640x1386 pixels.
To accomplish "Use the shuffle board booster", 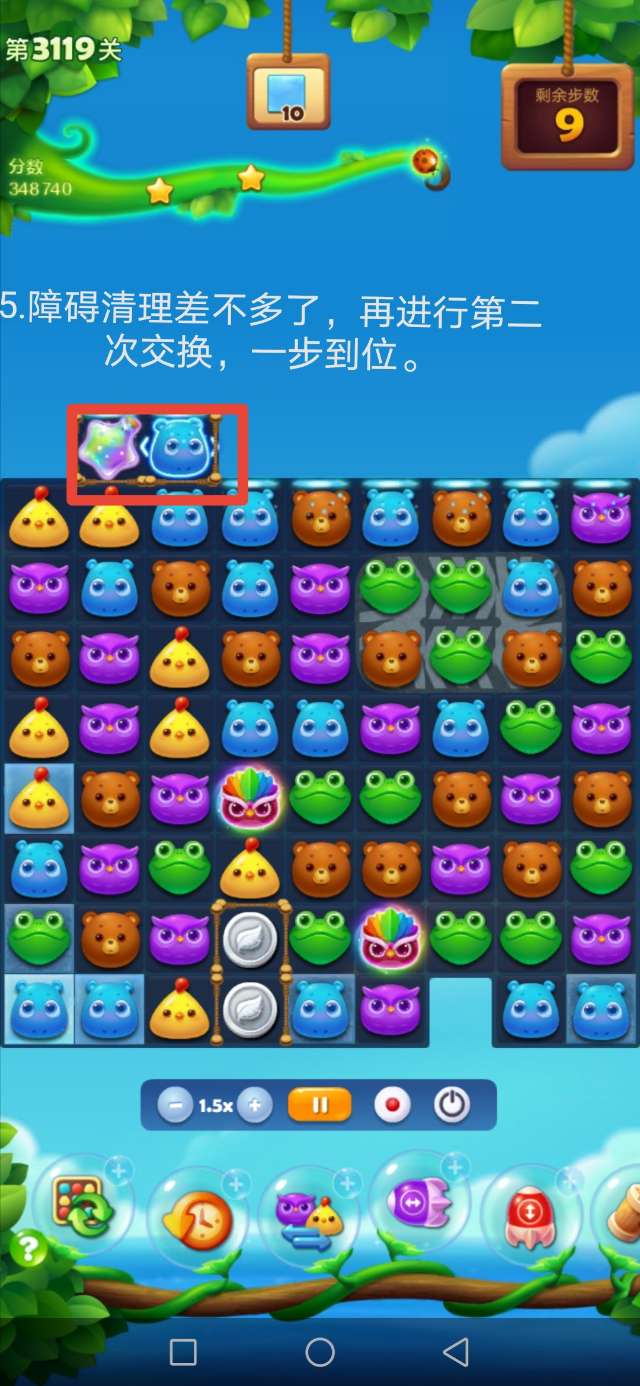I will point(85,1208).
